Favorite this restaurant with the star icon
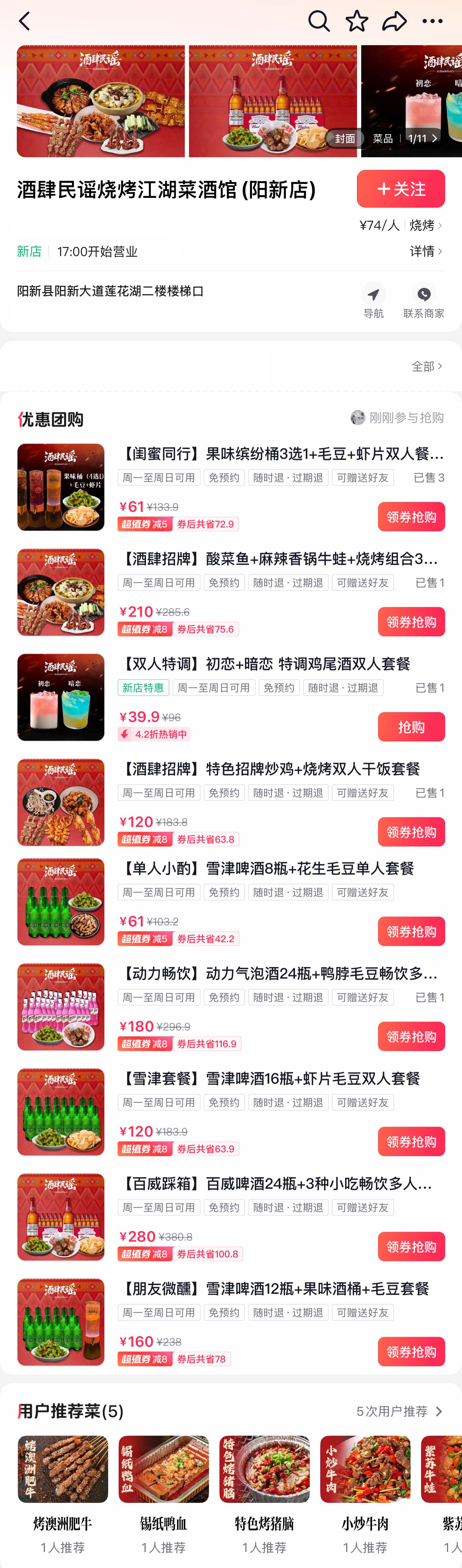This screenshot has width=462, height=1568. (356, 21)
